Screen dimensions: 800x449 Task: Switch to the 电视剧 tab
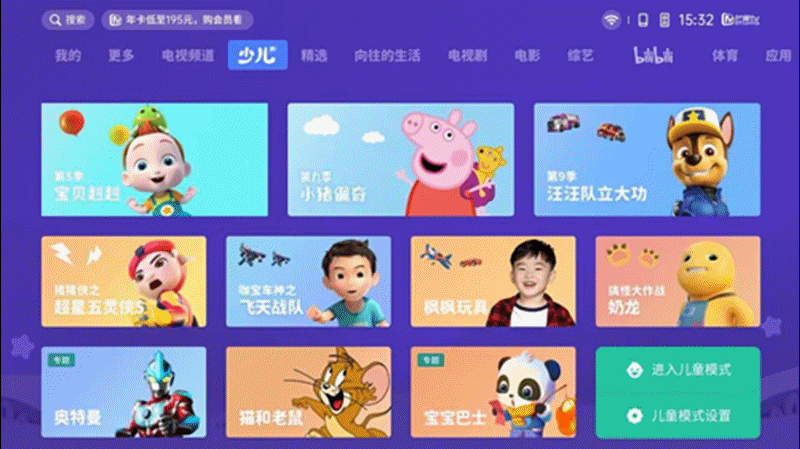pyautogui.click(x=467, y=56)
